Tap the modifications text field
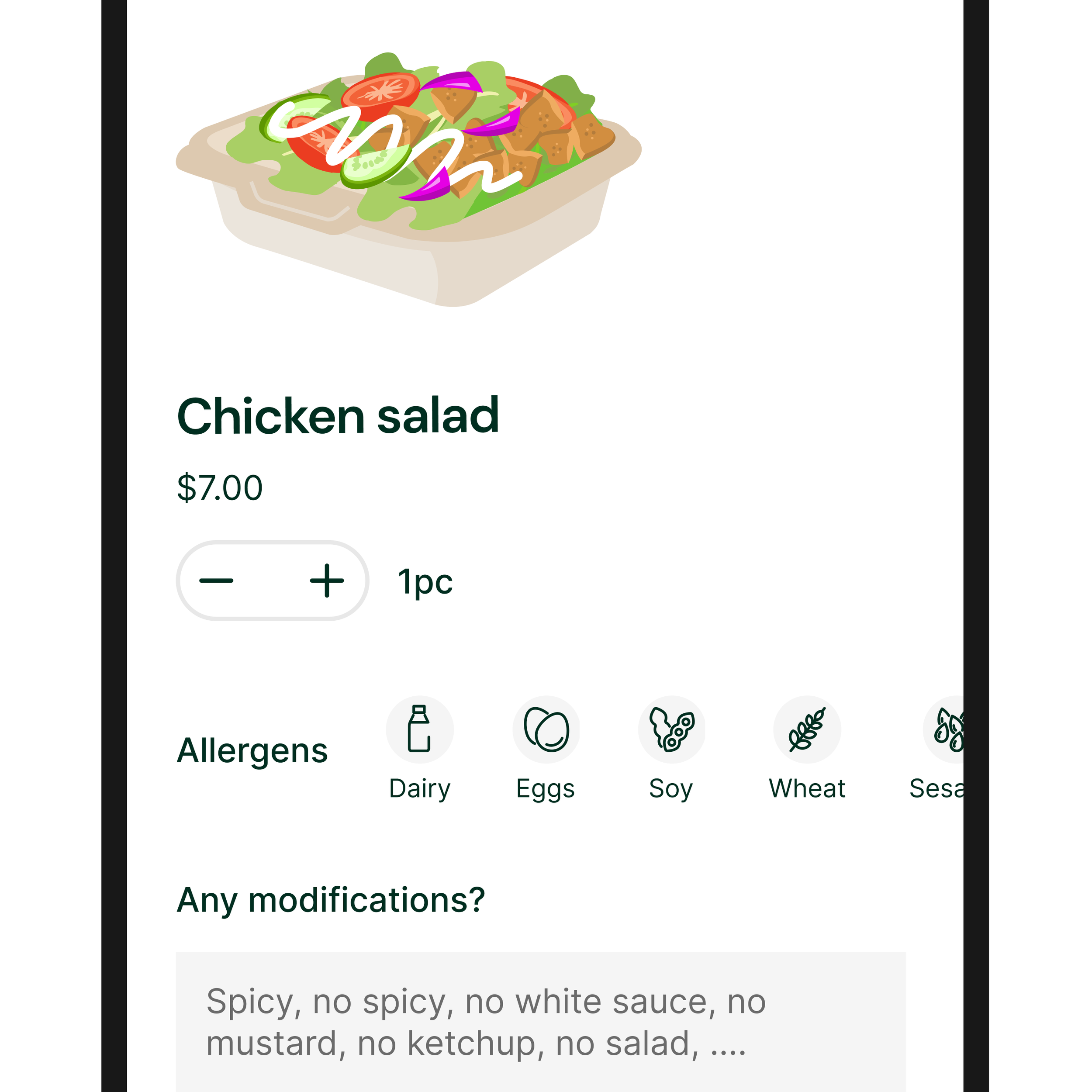Screen dimensions: 1092x1092 (x=540, y=1022)
